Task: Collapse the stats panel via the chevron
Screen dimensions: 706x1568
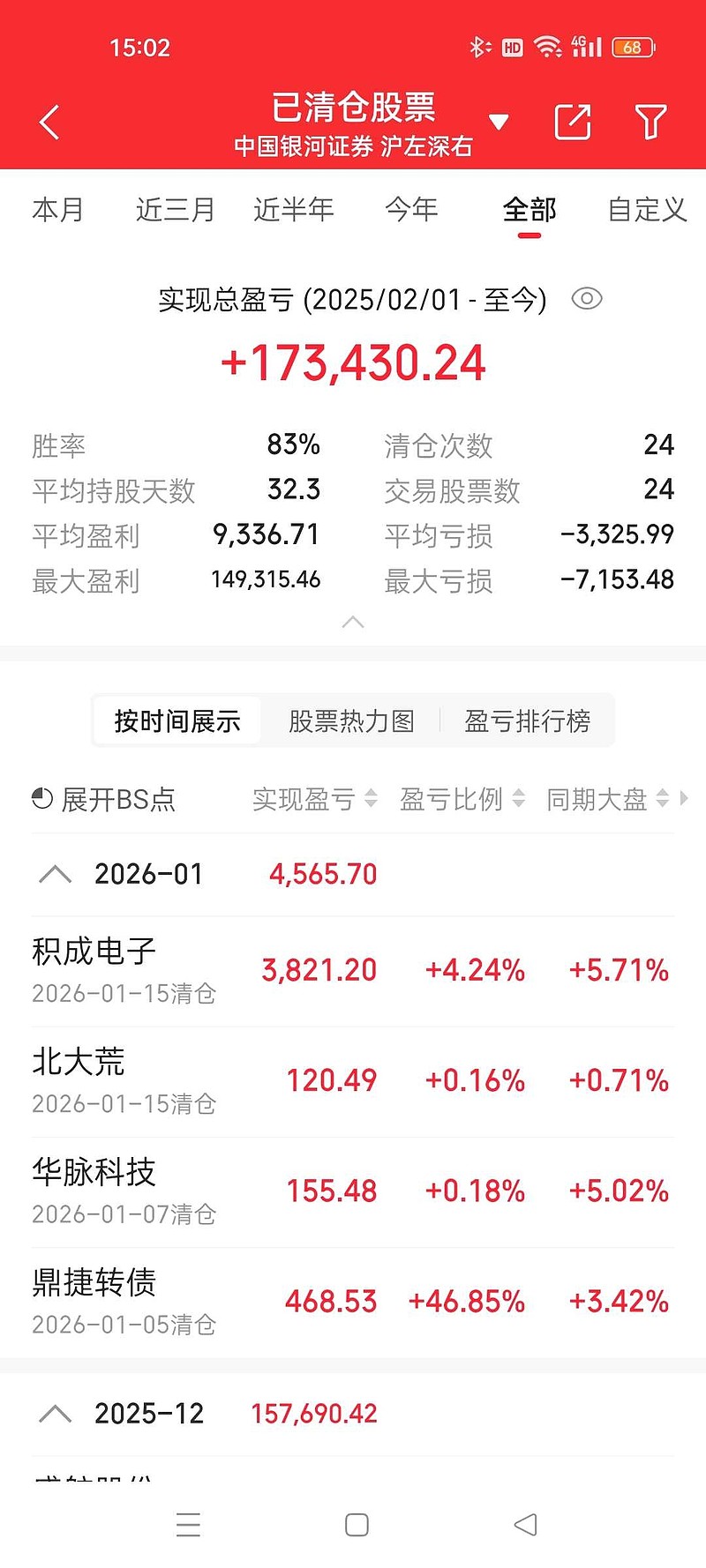Action: click(353, 623)
